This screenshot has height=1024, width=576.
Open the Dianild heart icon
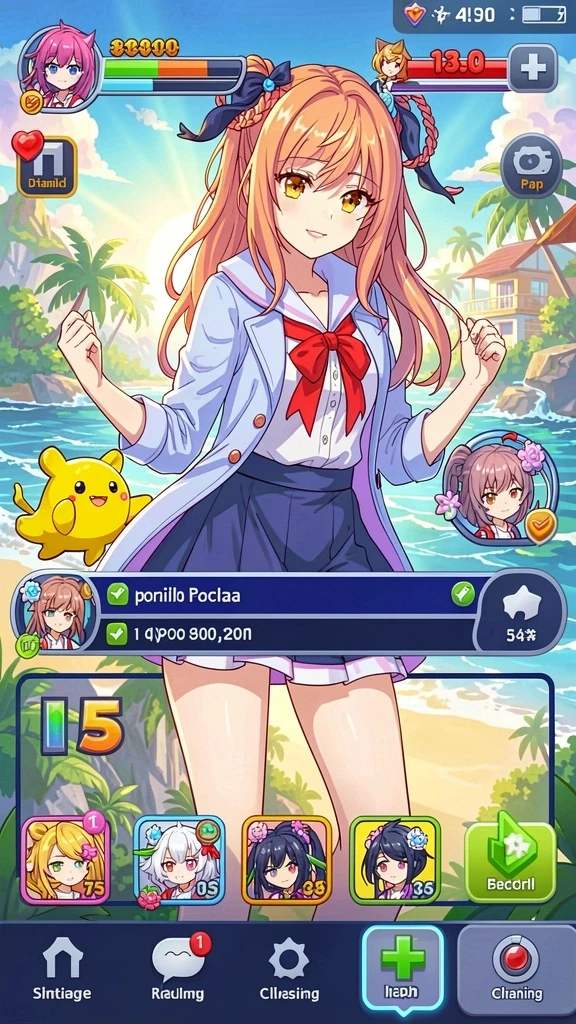click(x=43, y=165)
